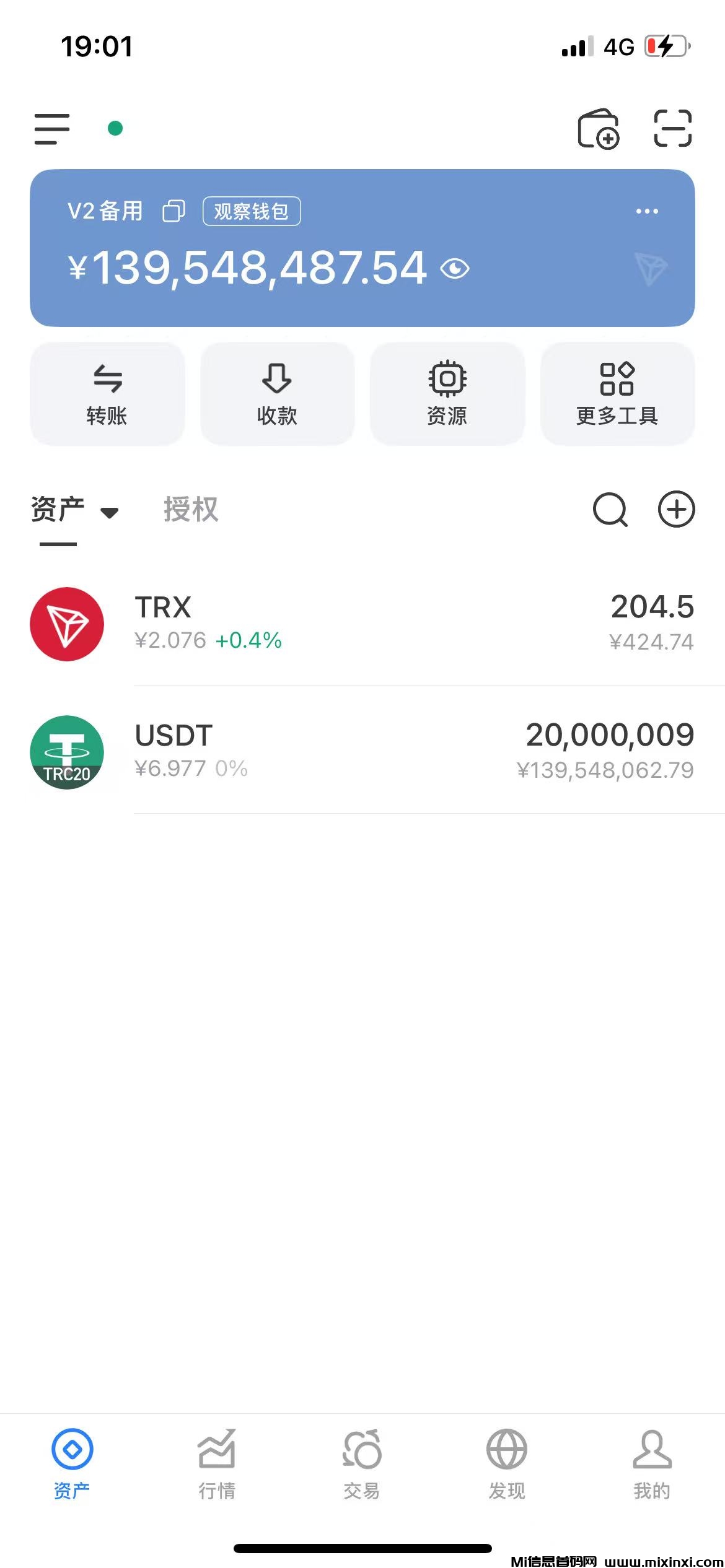The image size is (725, 1568).
Task: Tap the 收款 receive icon
Action: [278, 394]
